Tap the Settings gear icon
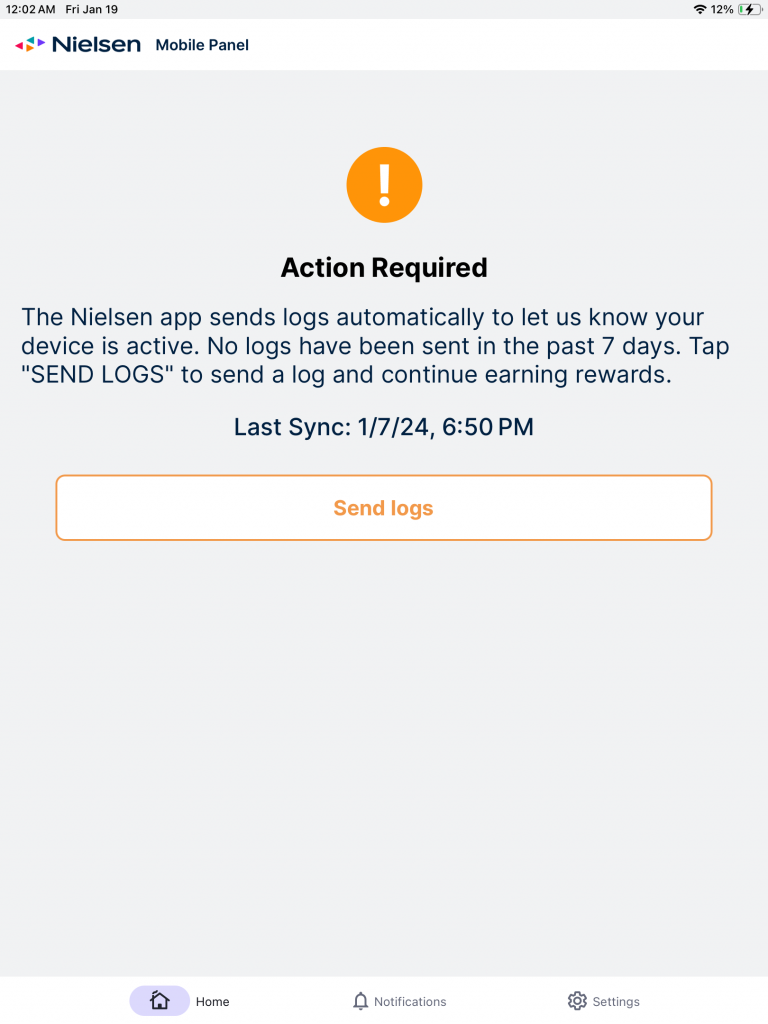 coord(577,1000)
